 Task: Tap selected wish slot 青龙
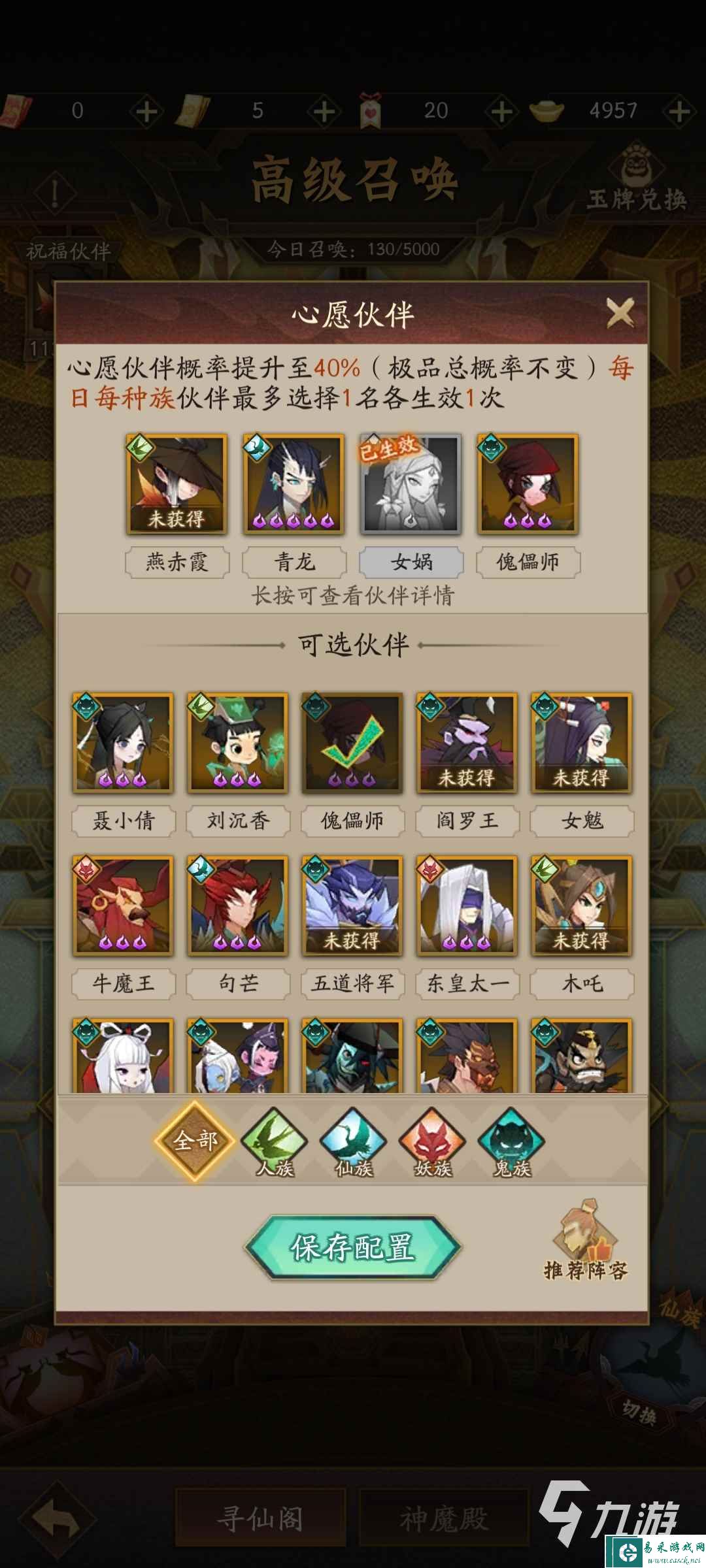pyautogui.click(x=294, y=484)
